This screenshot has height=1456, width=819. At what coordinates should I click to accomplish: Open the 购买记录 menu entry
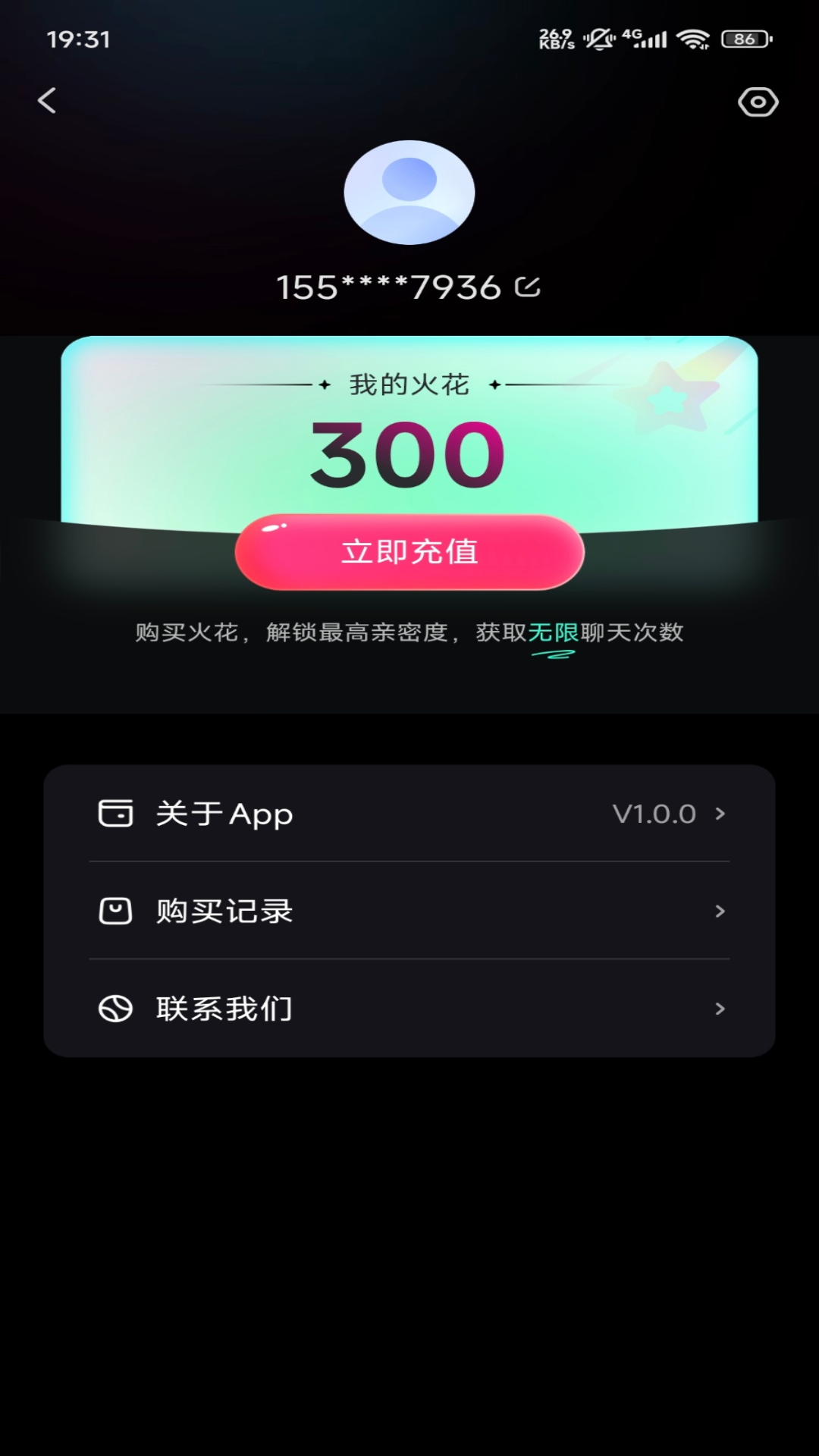pyautogui.click(x=224, y=911)
